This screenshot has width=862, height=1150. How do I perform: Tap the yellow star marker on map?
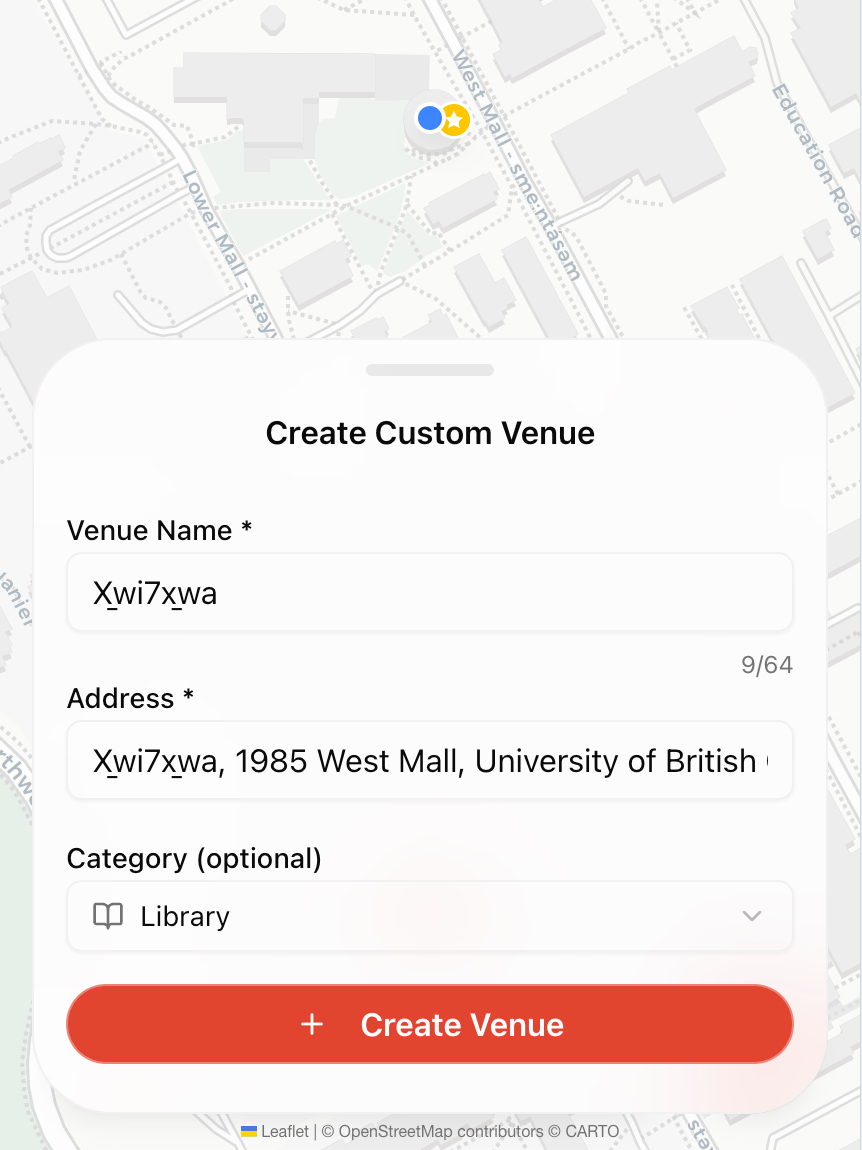click(x=456, y=121)
